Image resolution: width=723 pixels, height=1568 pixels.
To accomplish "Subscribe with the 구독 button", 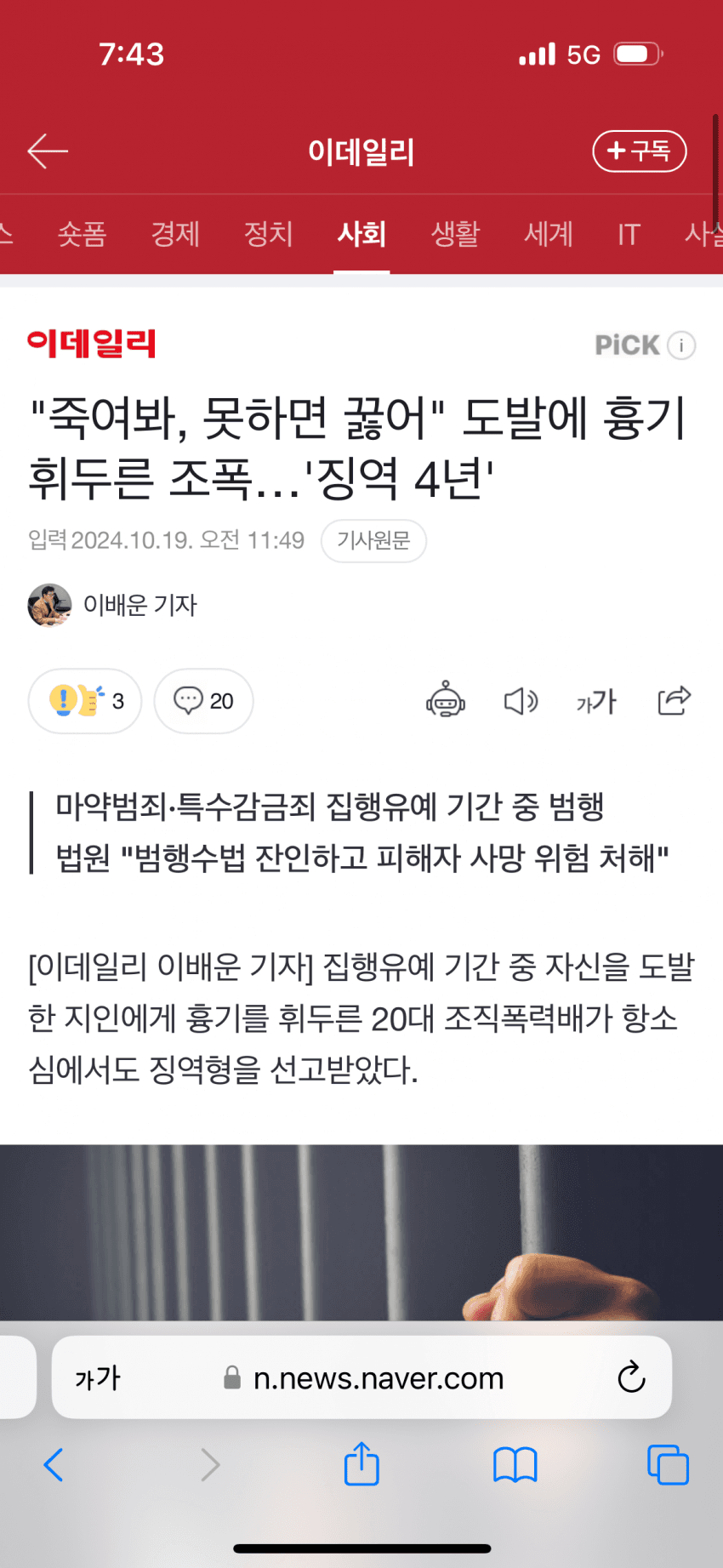I will pyautogui.click(x=639, y=151).
